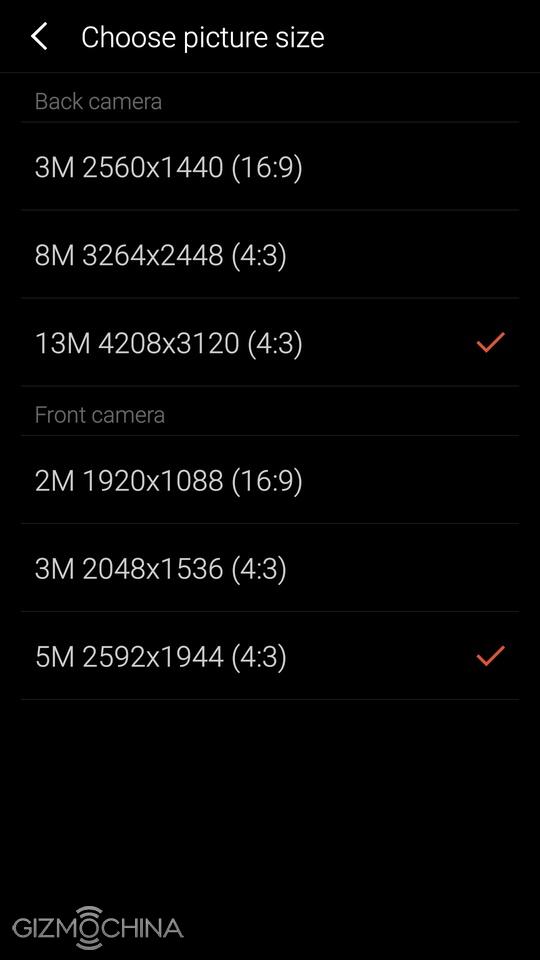
Task: Choose 8M 3264x2448 (4:3) for back camera
Action: click(x=270, y=254)
